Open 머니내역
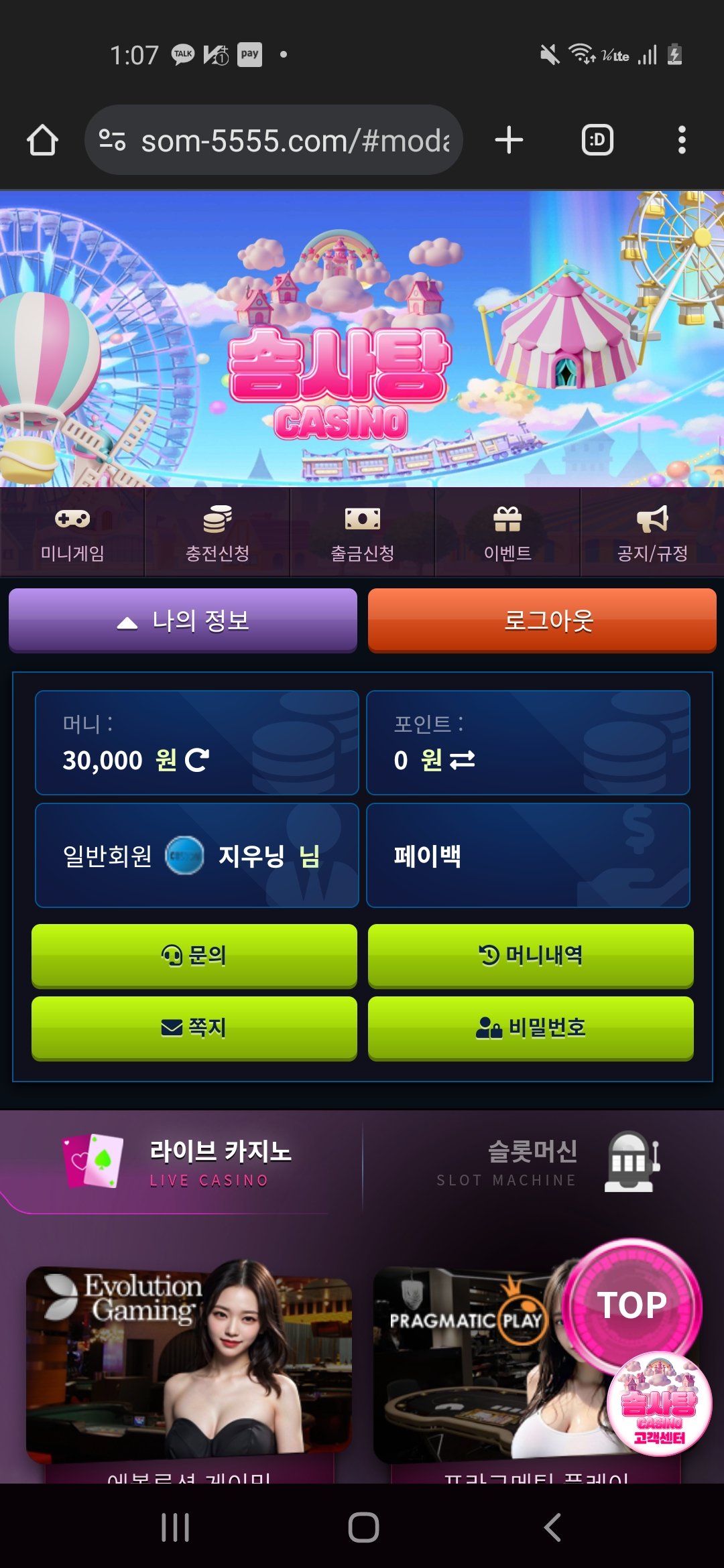The image size is (724, 1568). [x=531, y=956]
